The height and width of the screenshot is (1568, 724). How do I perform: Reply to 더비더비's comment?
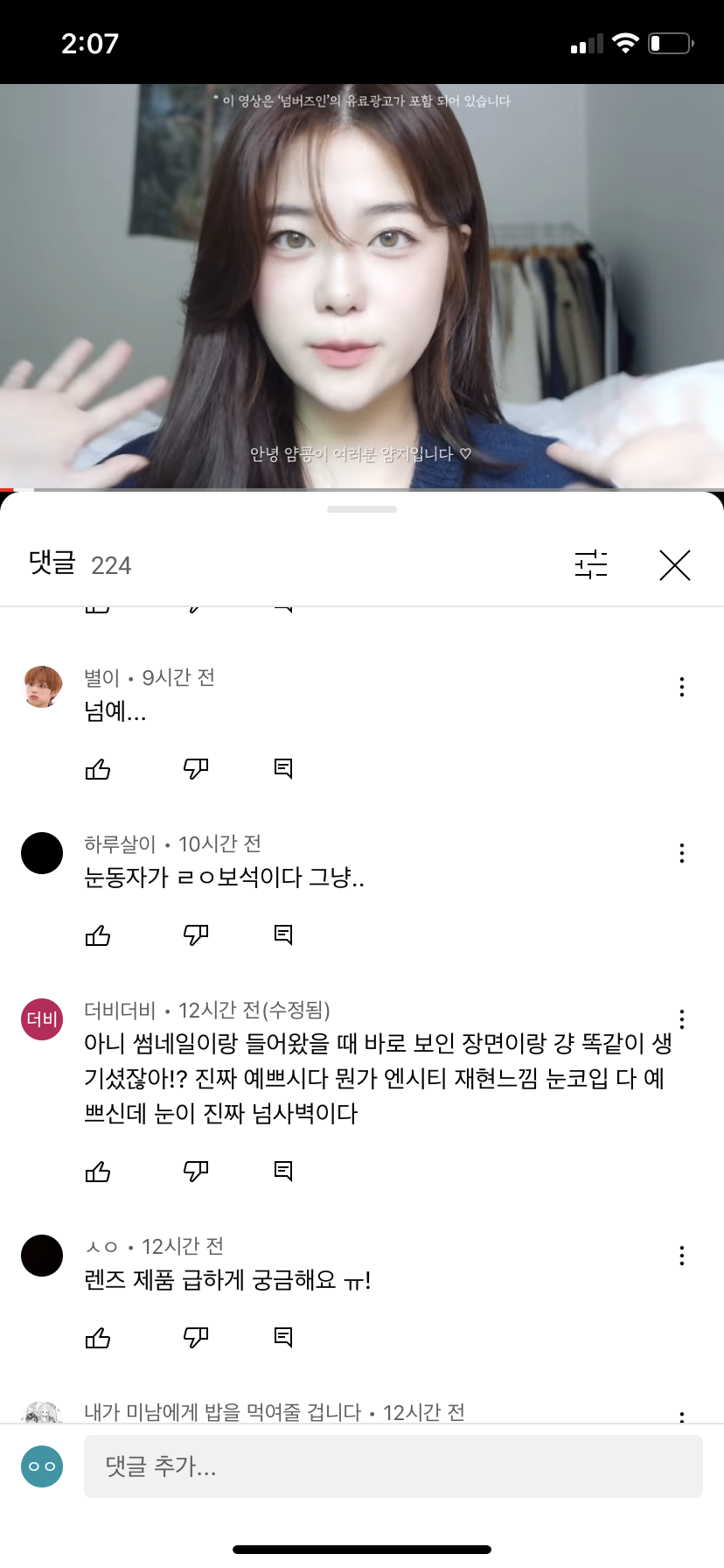283,1172
